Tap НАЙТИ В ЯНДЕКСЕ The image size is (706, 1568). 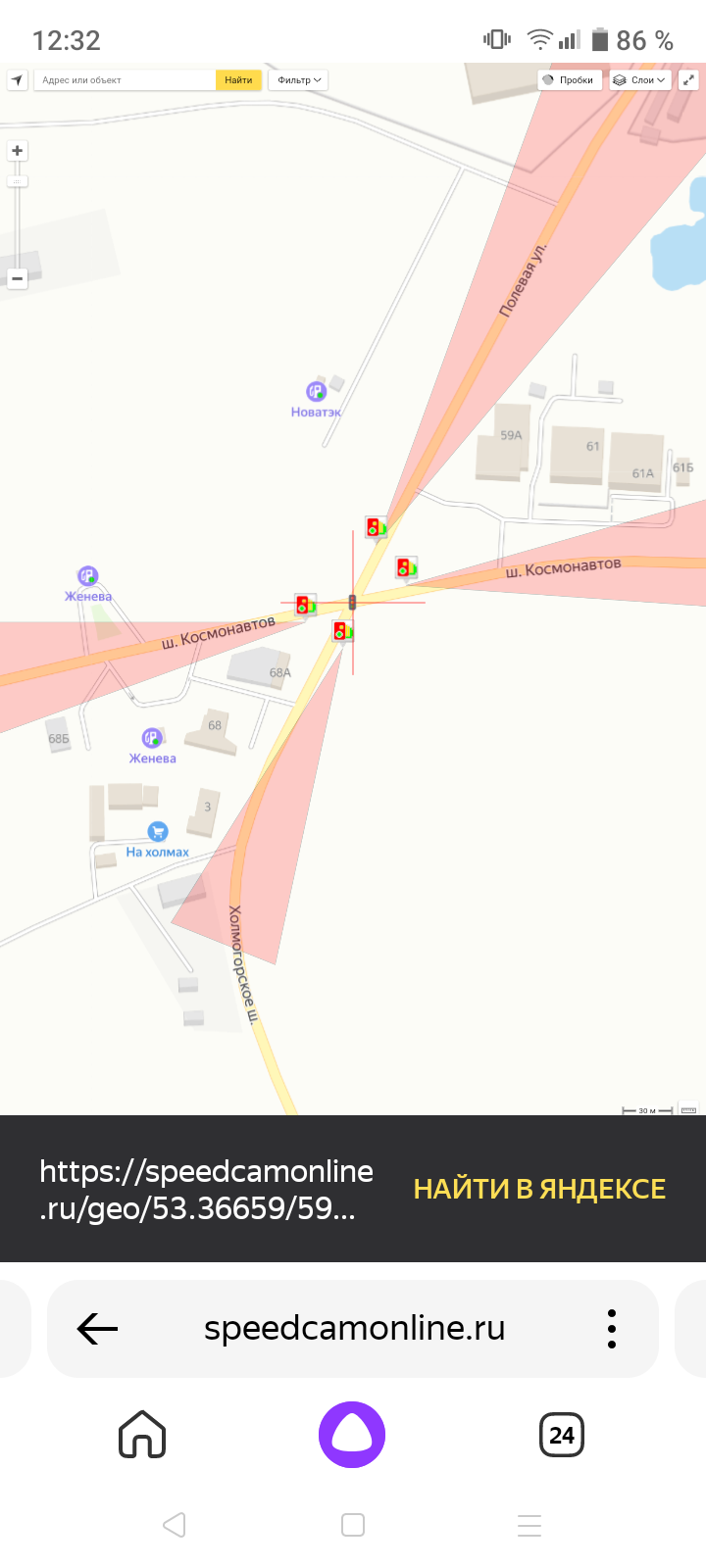tap(539, 1189)
